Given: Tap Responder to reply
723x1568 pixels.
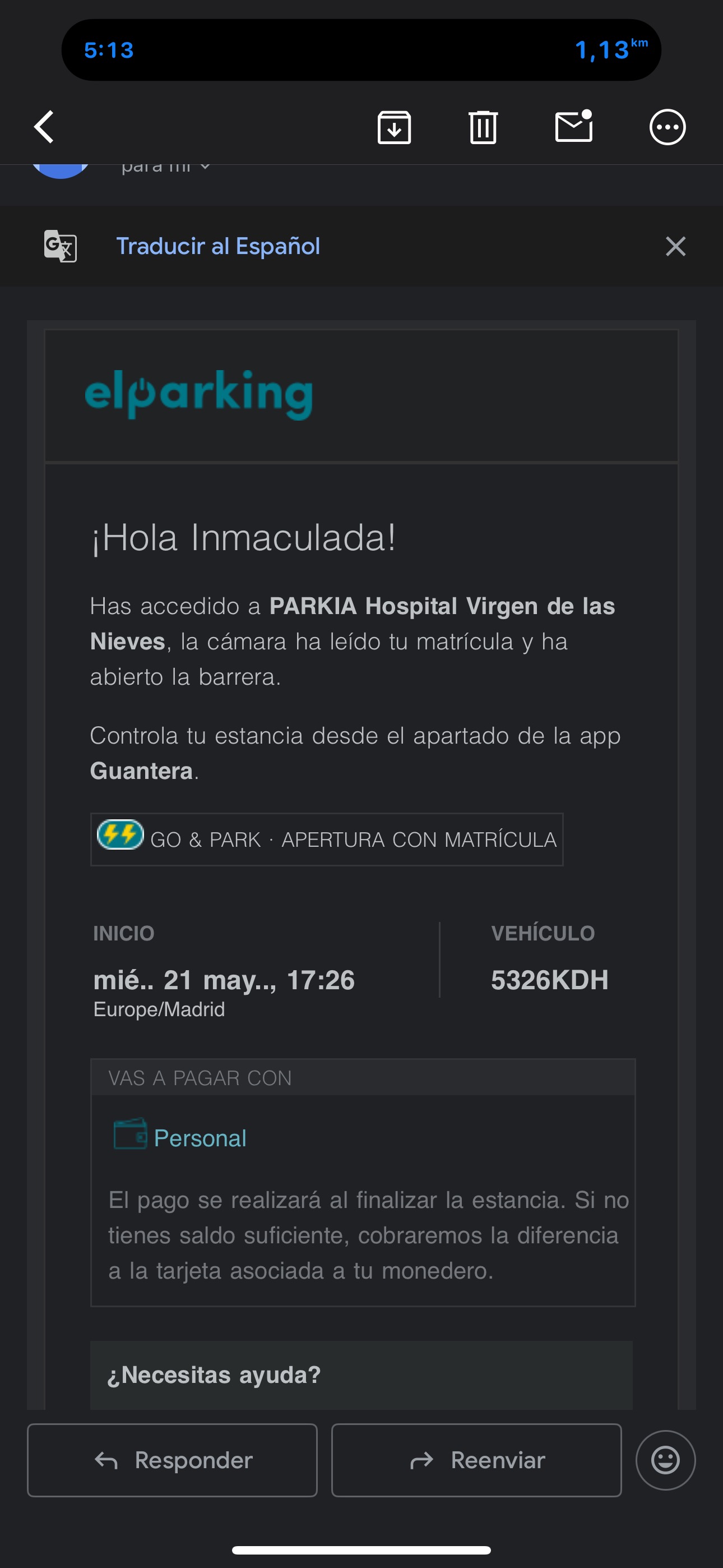Looking at the screenshot, I should coord(172,1460).
